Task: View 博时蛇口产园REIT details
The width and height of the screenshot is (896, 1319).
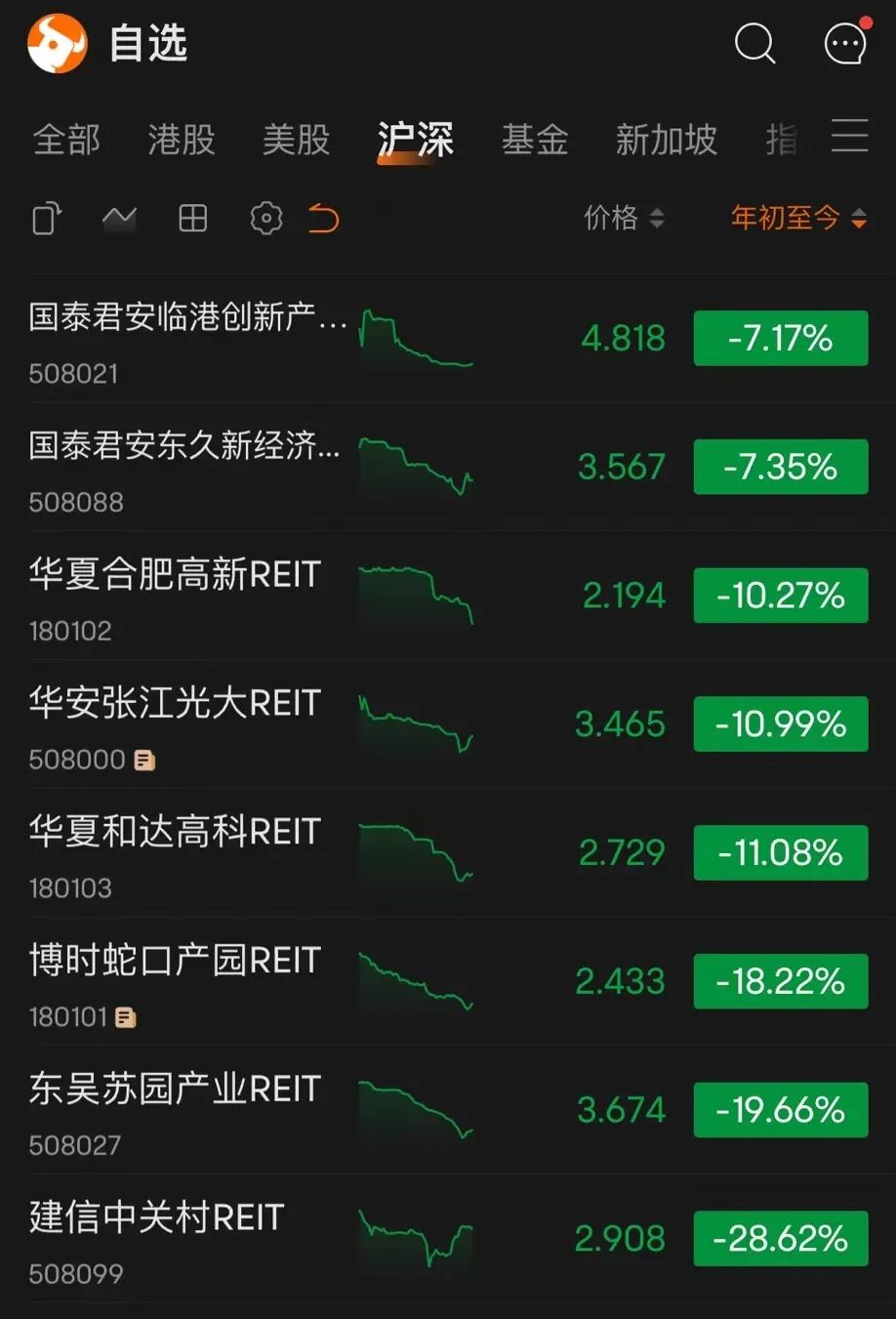Action: click(x=176, y=981)
